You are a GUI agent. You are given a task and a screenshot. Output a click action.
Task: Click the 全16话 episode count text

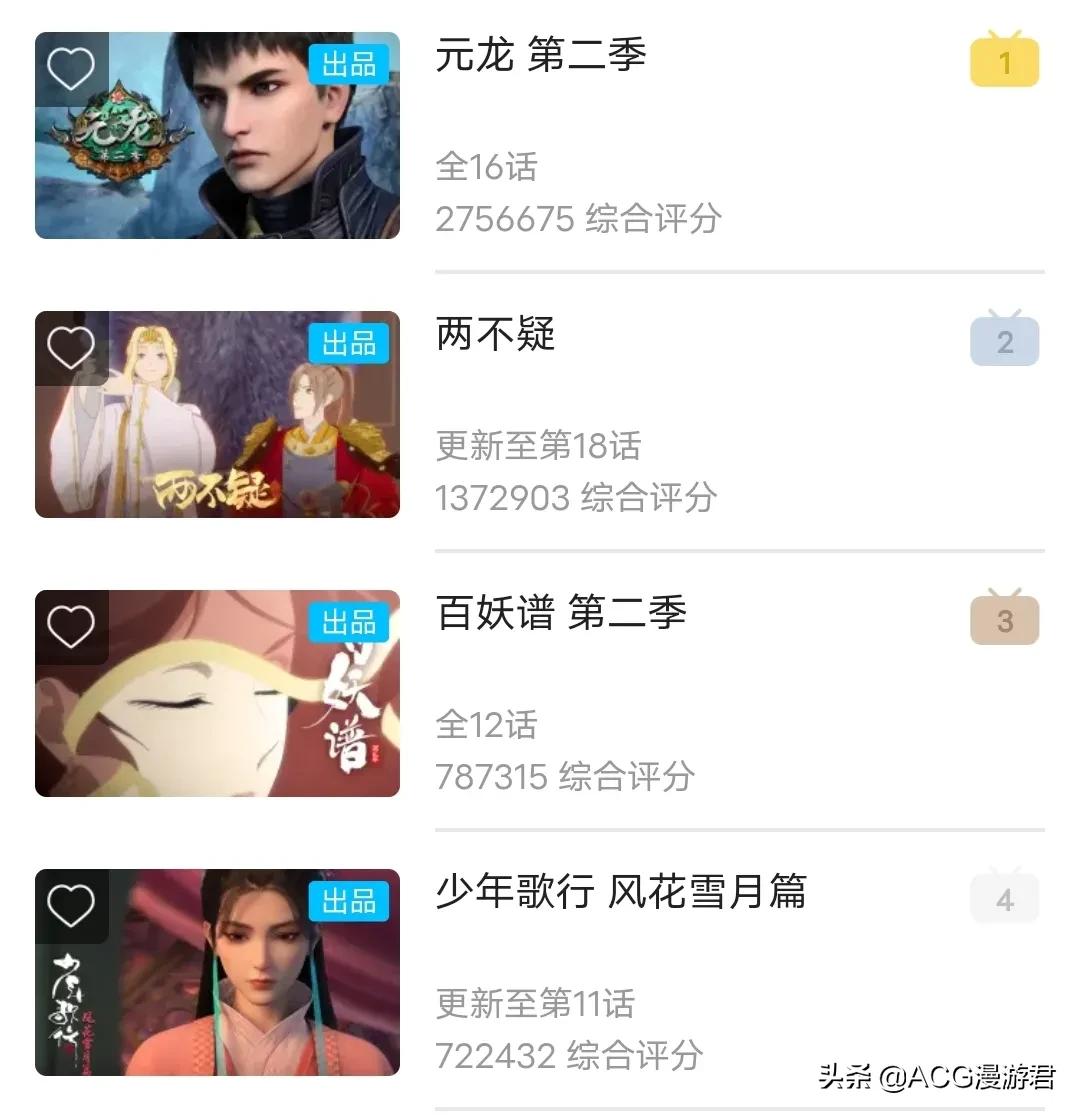pos(484,168)
